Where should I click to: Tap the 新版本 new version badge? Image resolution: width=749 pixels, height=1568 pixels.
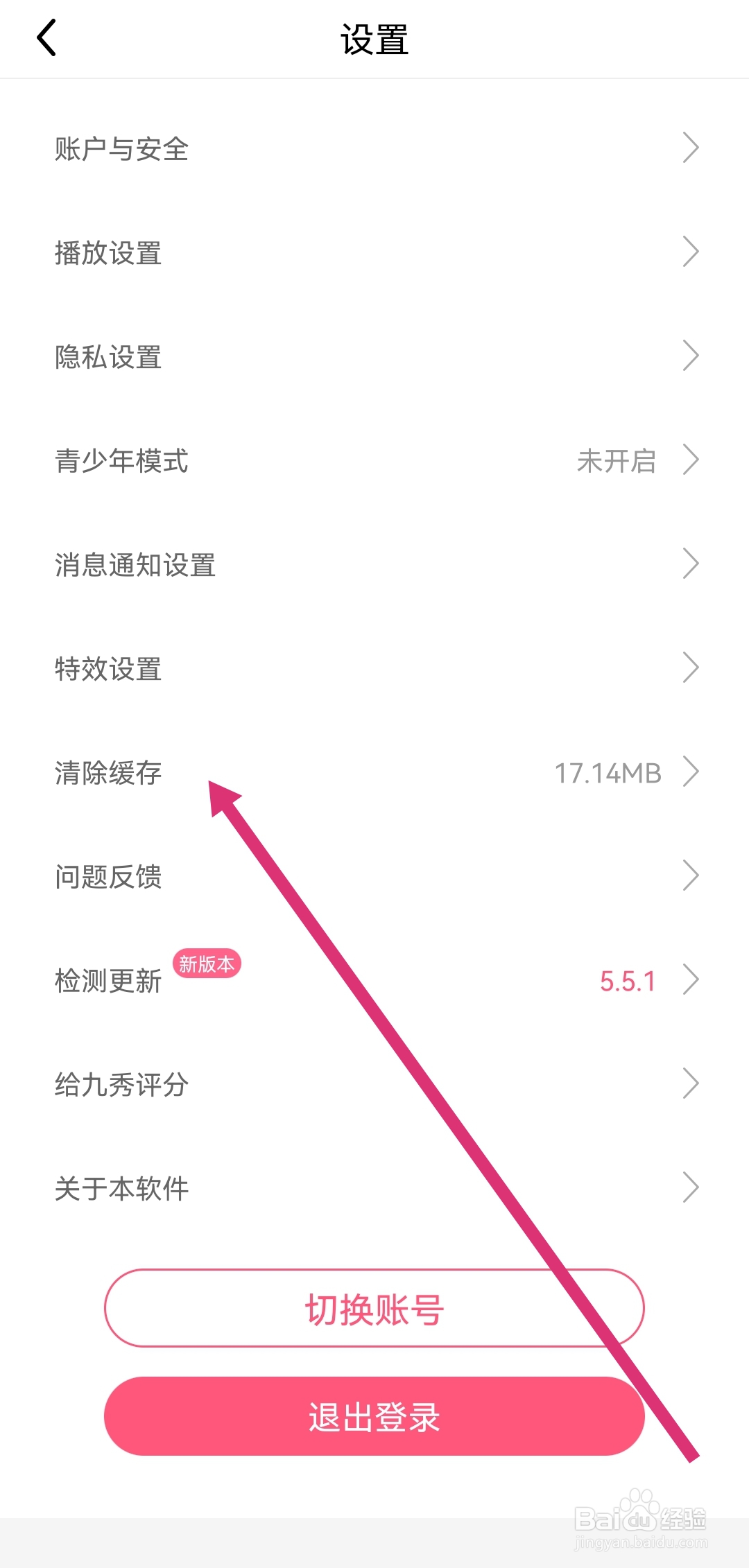pos(207,964)
